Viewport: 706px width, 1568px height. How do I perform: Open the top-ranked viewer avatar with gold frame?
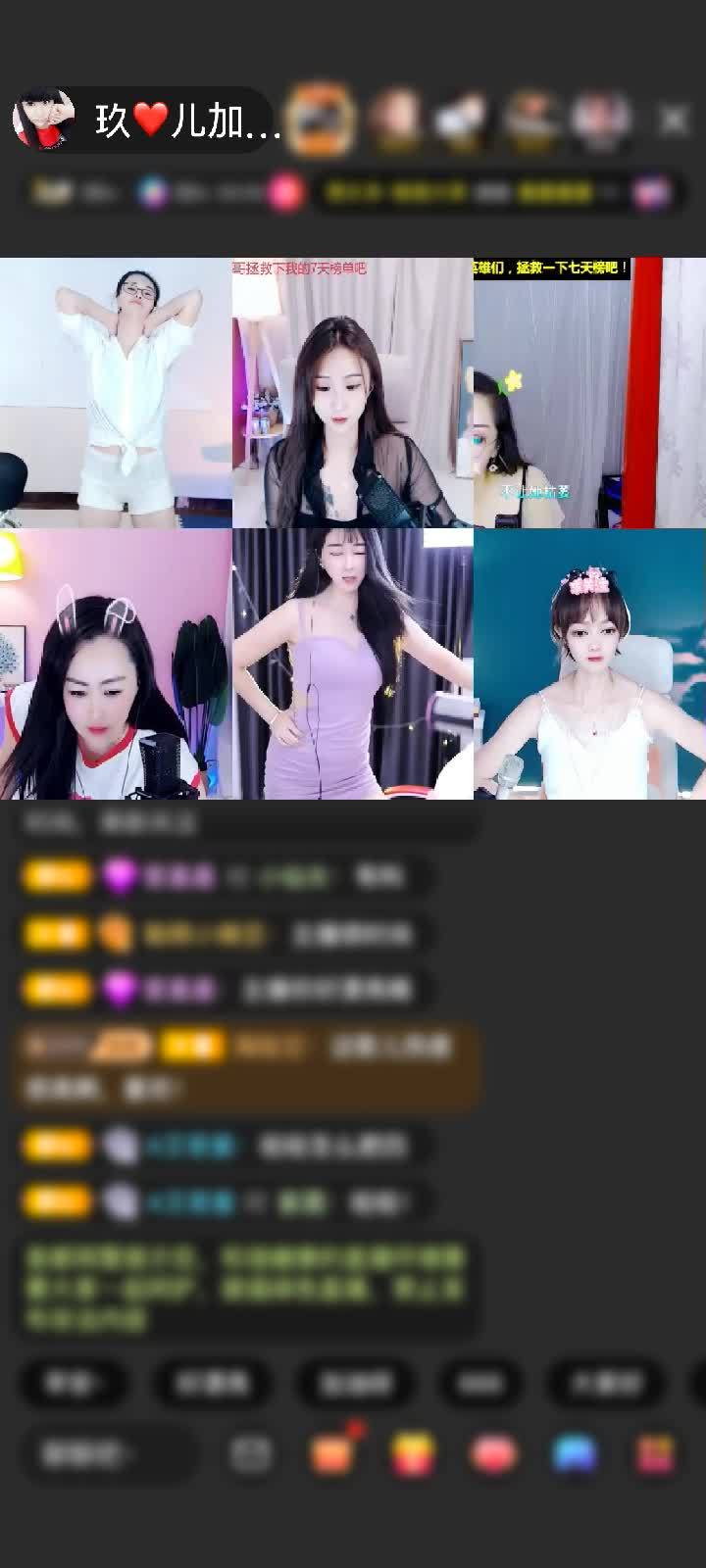pyautogui.click(x=321, y=120)
